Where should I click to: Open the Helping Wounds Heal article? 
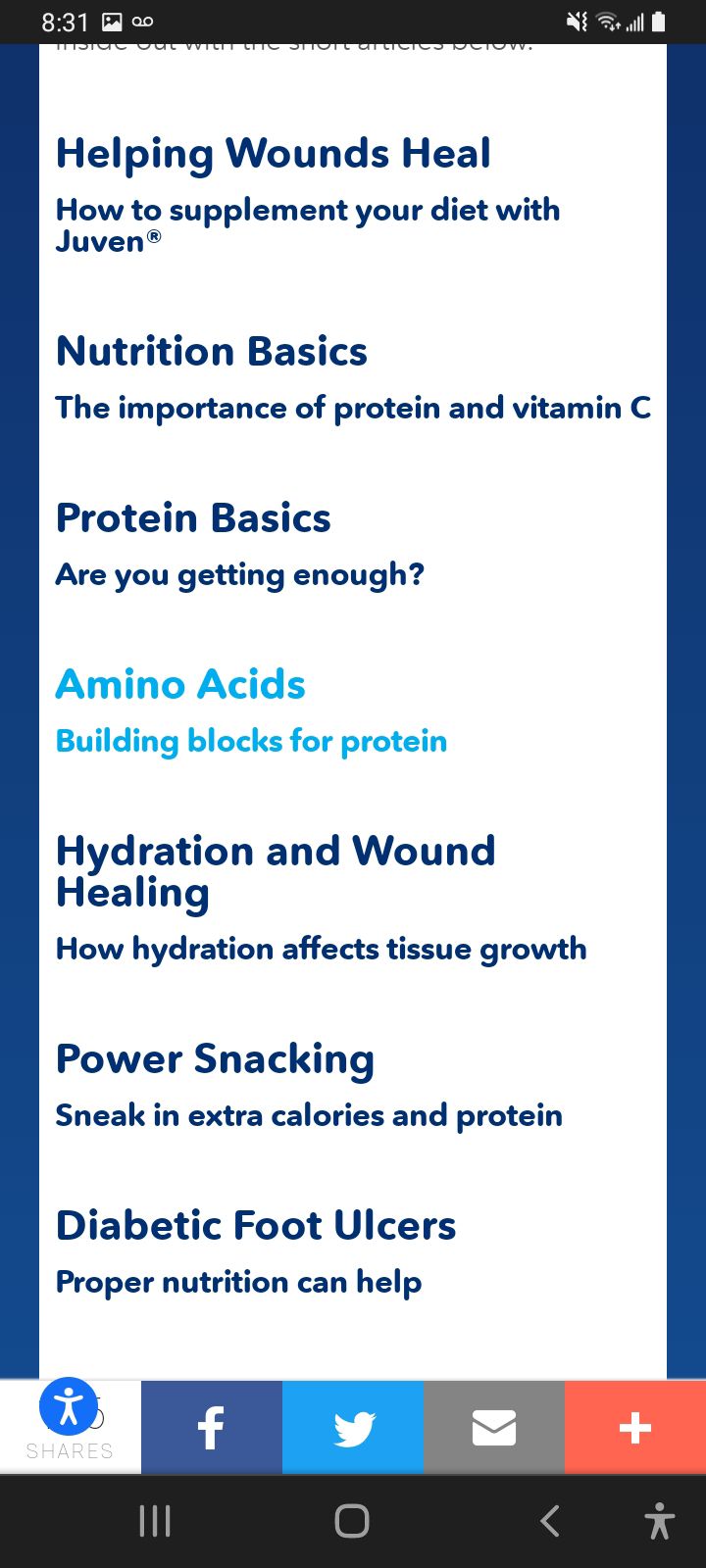click(274, 155)
